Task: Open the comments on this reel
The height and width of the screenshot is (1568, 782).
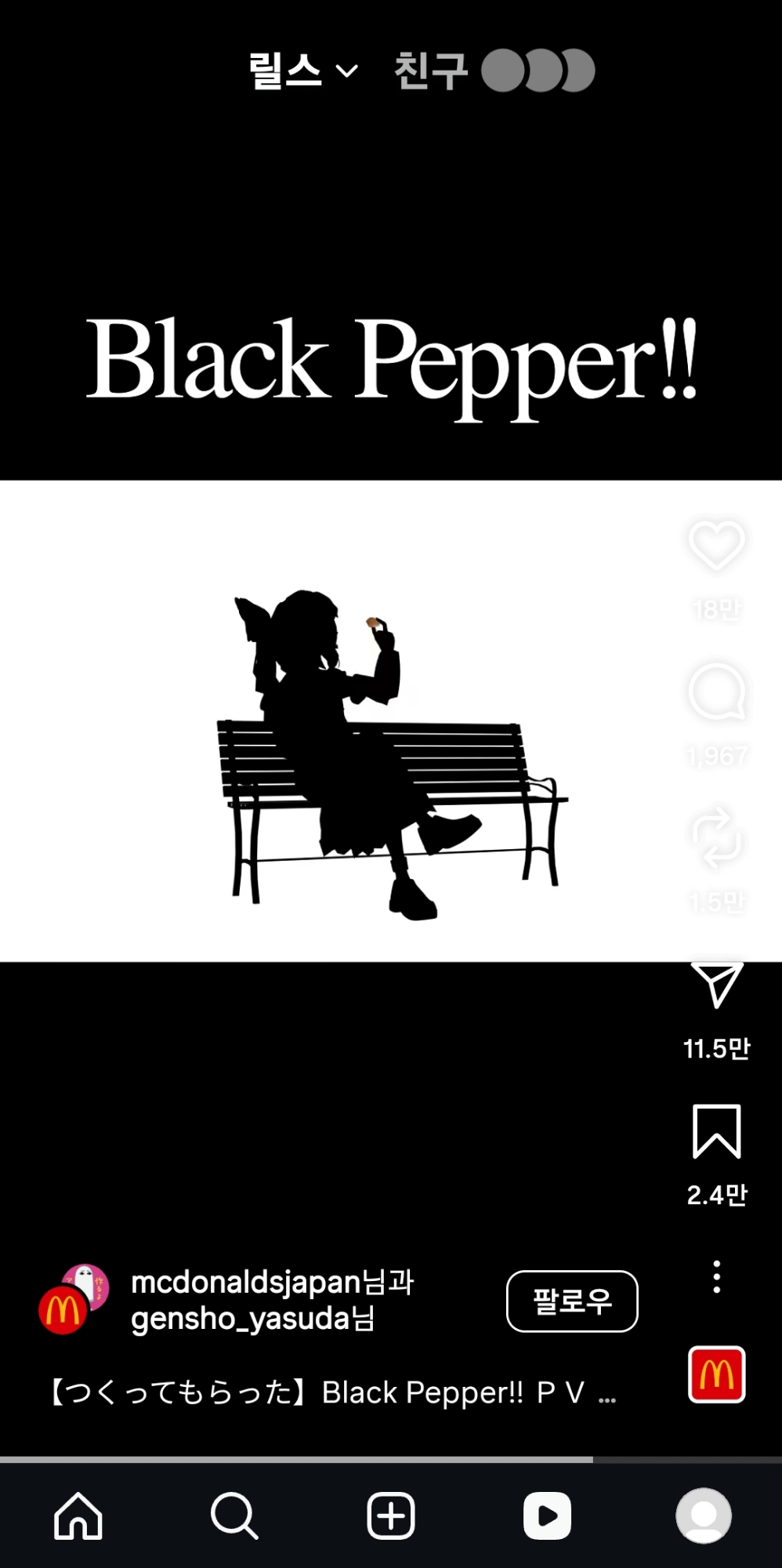Action: 716,691
